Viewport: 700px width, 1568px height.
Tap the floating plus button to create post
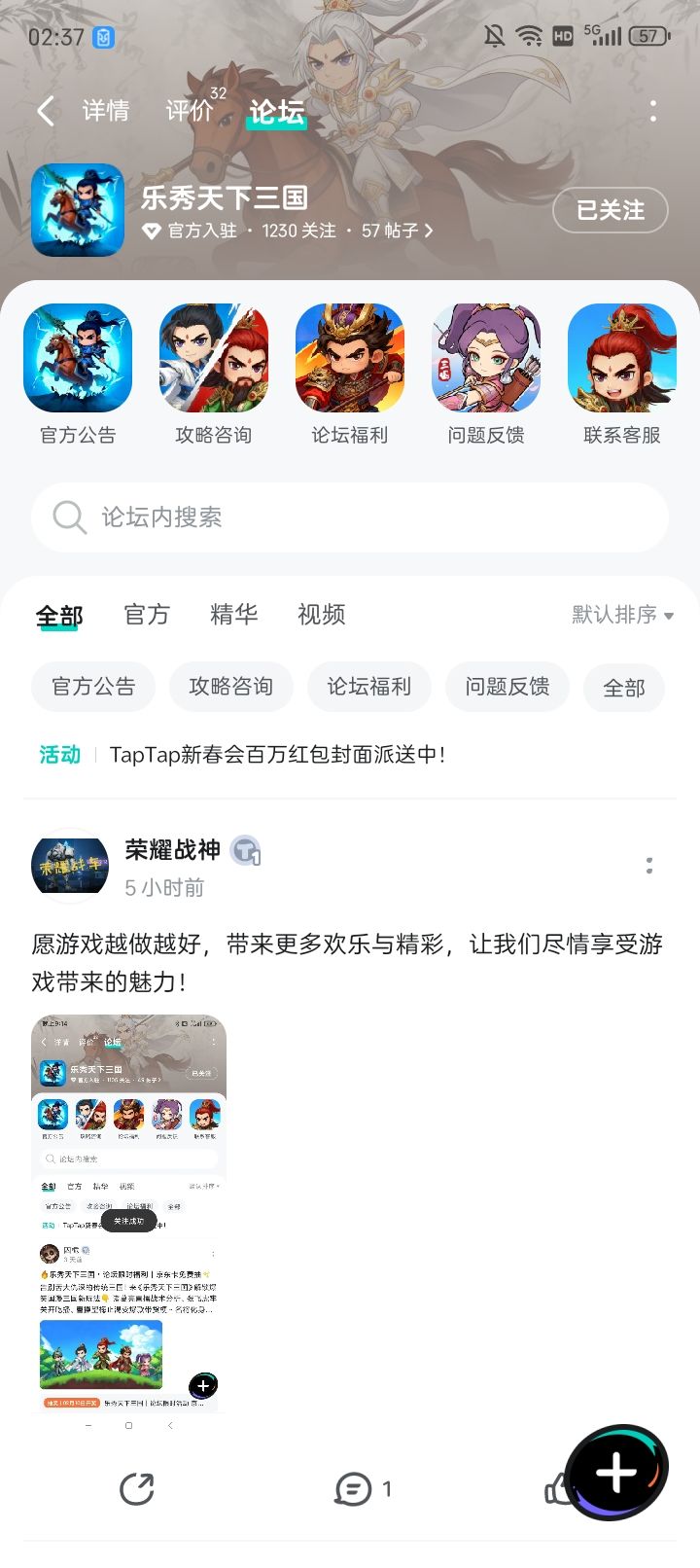click(x=616, y=1472)
